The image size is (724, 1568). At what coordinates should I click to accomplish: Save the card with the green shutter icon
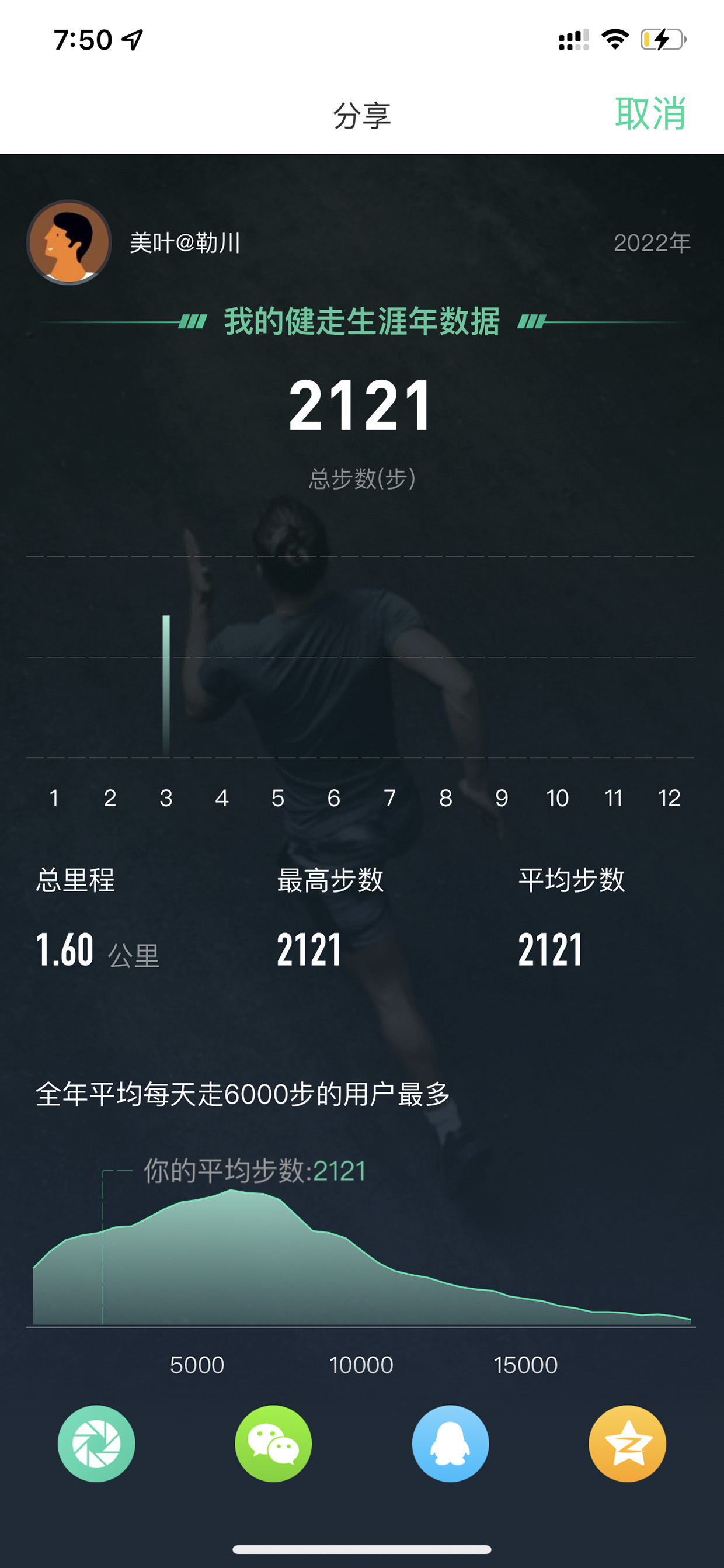coord(96,1443)
